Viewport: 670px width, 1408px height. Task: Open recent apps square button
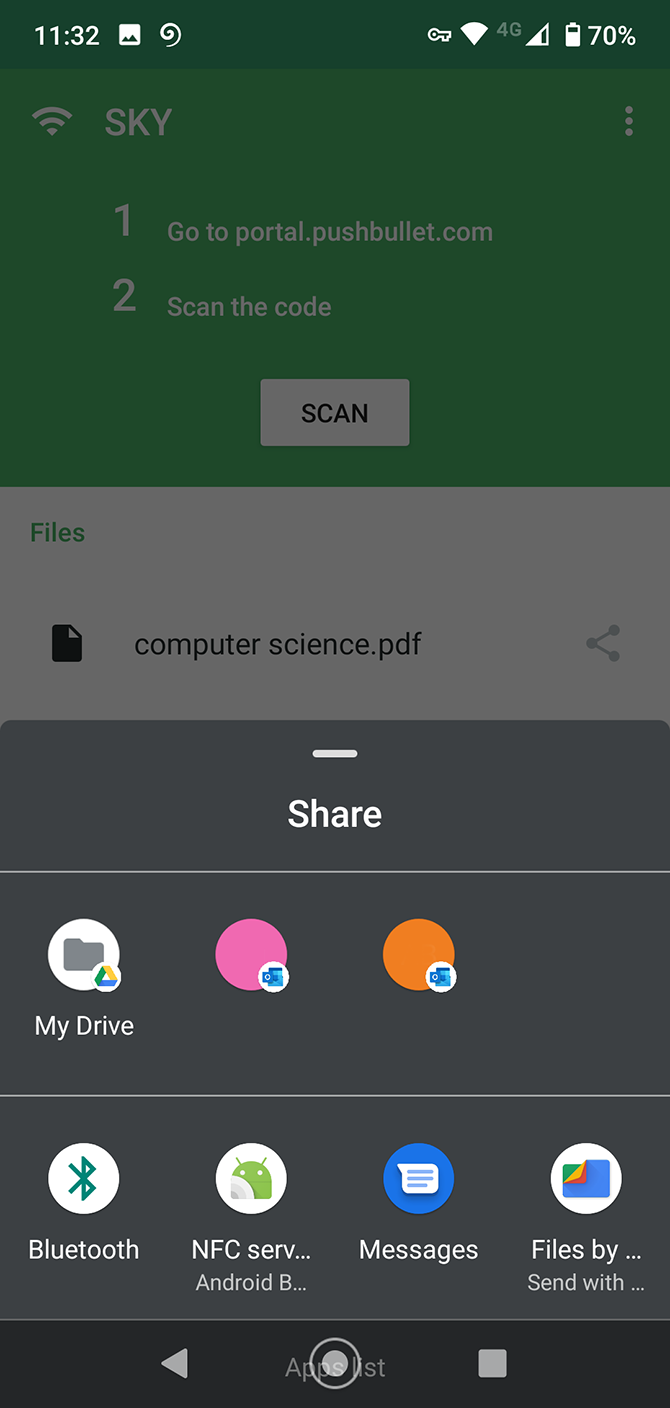(492, 1363)
